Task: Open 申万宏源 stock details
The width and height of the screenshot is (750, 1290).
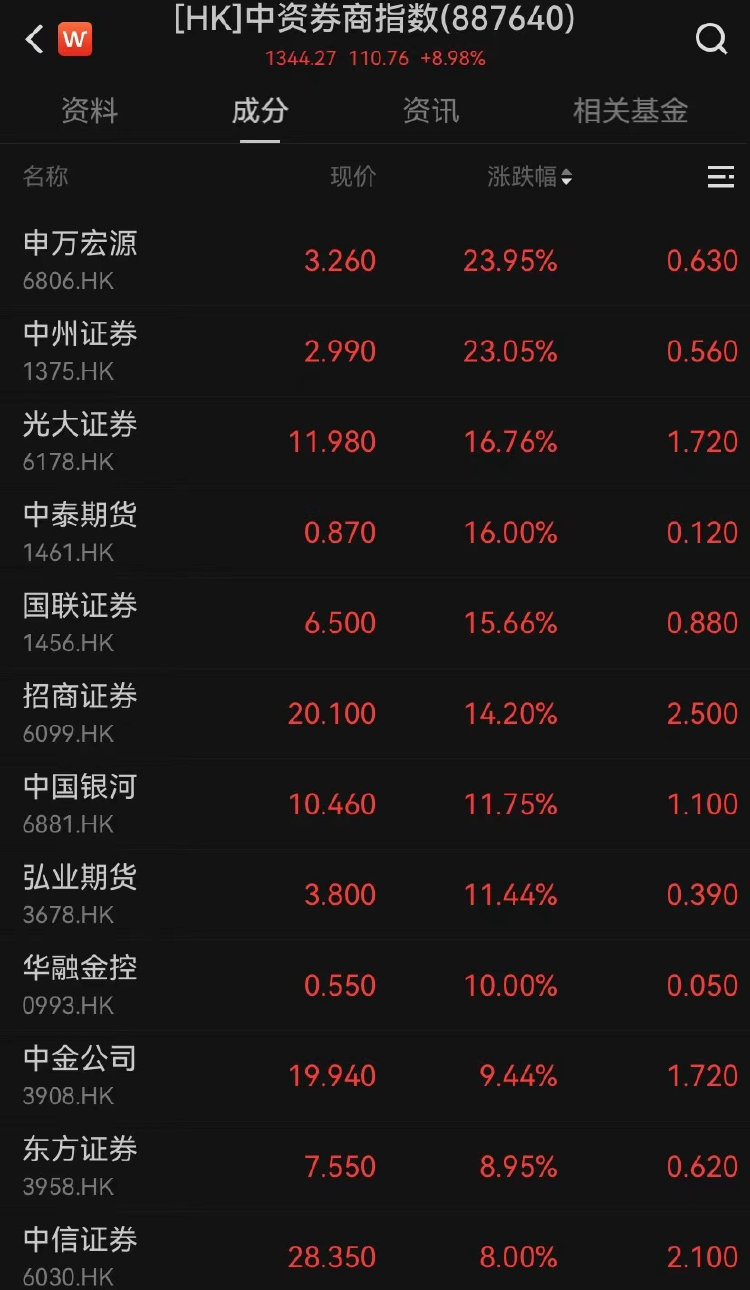Action: (375, 260)
